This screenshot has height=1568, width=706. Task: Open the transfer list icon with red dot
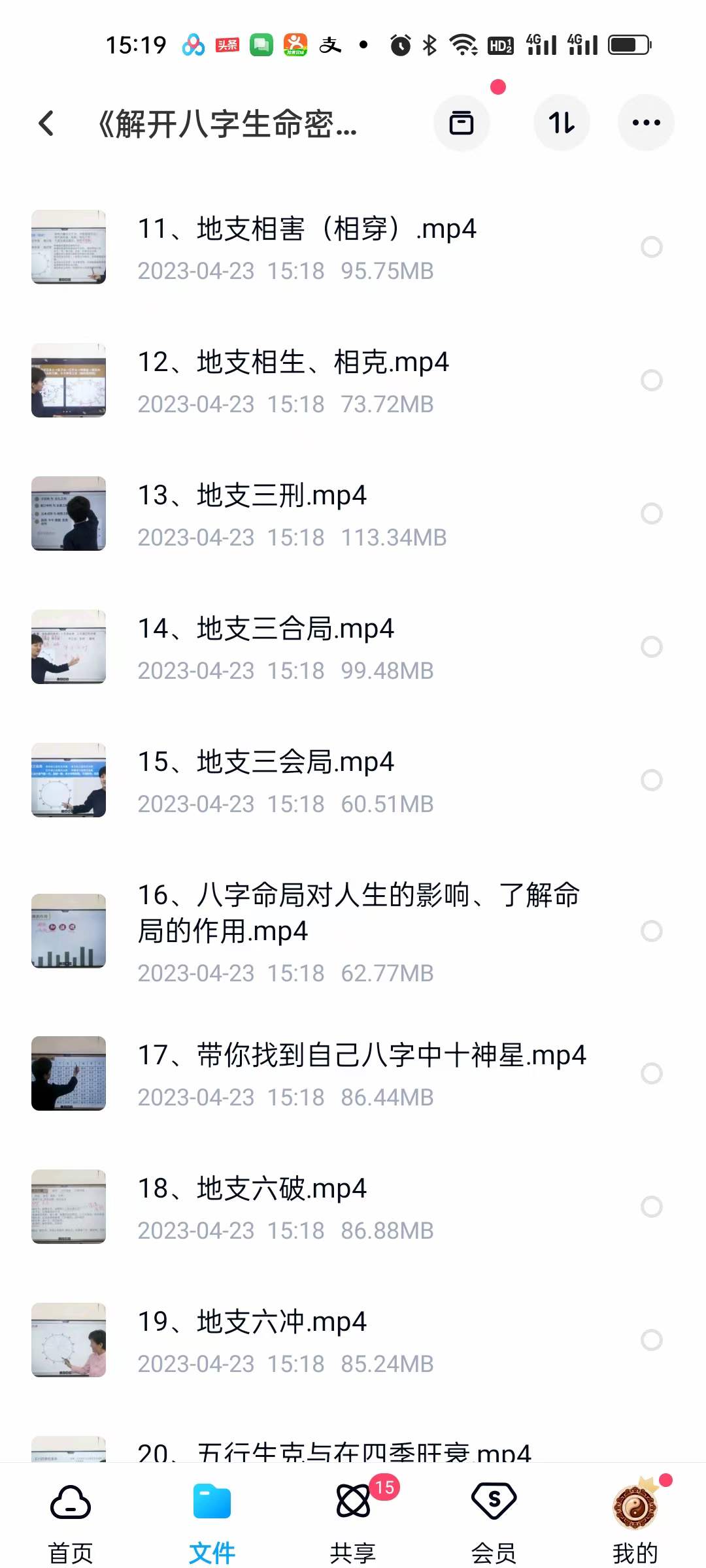click(x=462, y=123)
